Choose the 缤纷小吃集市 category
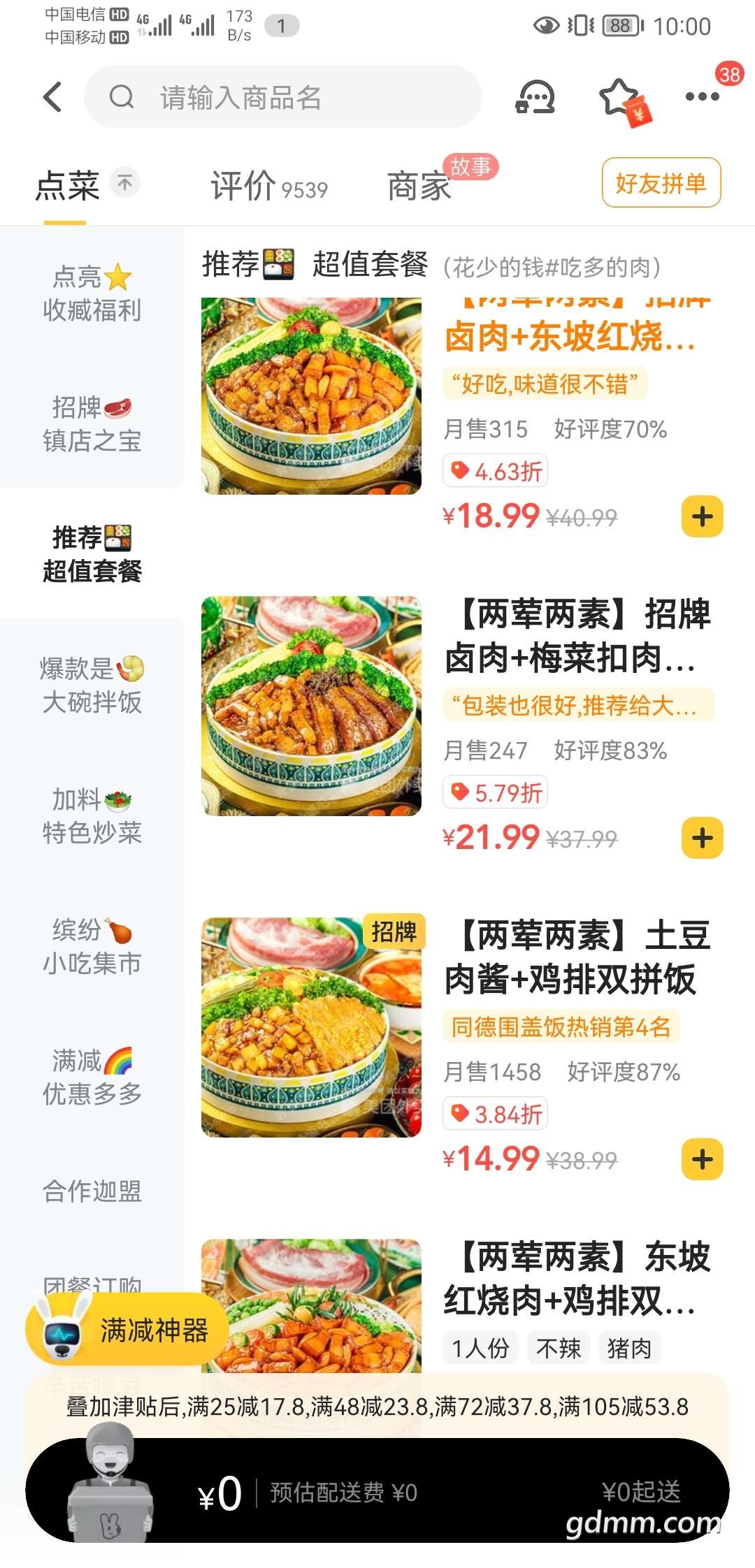Image resolution: width=755 pixels, height=1568 pixels. (x=92, y=946)
